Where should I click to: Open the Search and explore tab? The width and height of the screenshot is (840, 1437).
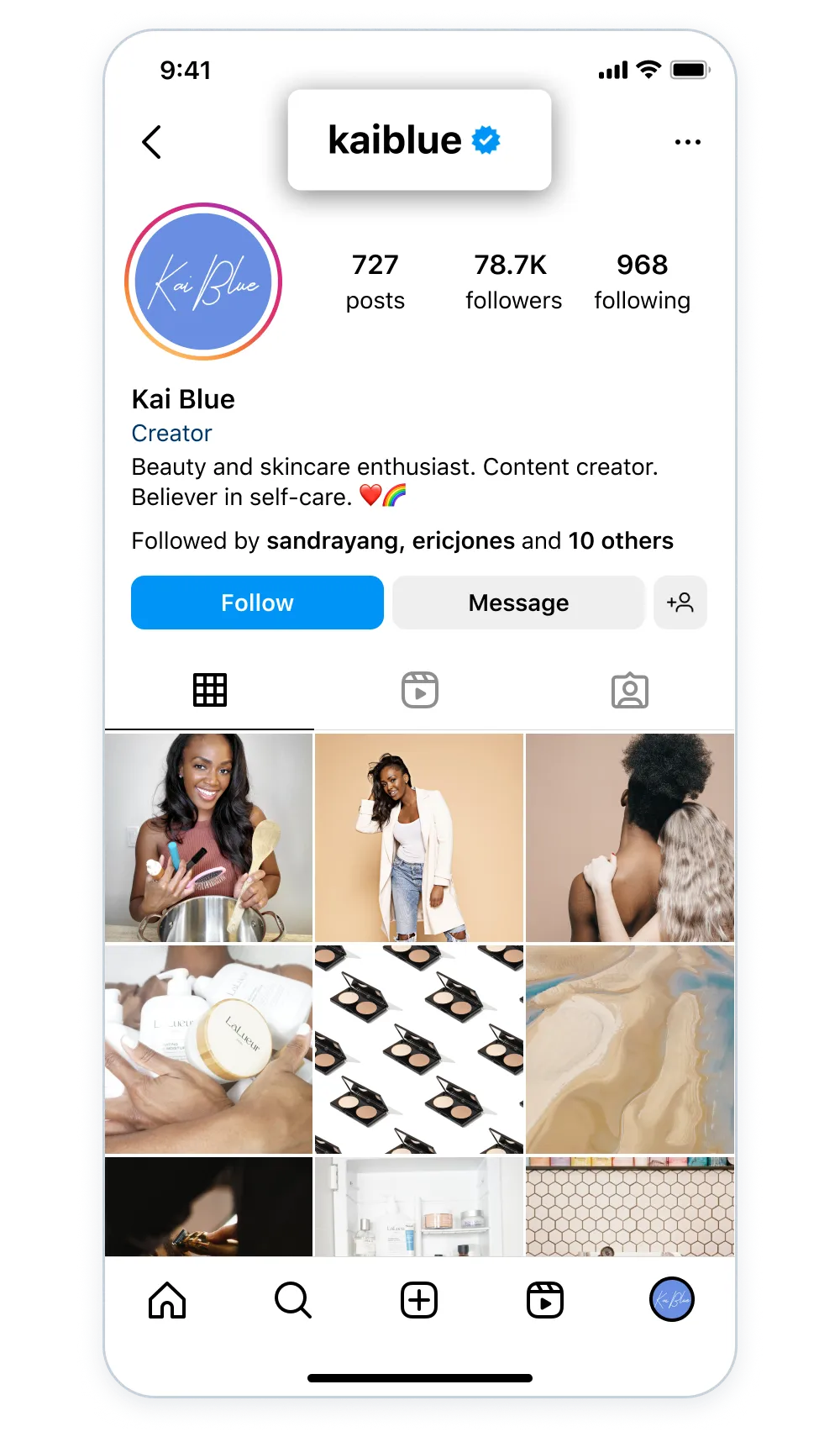pyautogui.click(x=293, y=1300)
